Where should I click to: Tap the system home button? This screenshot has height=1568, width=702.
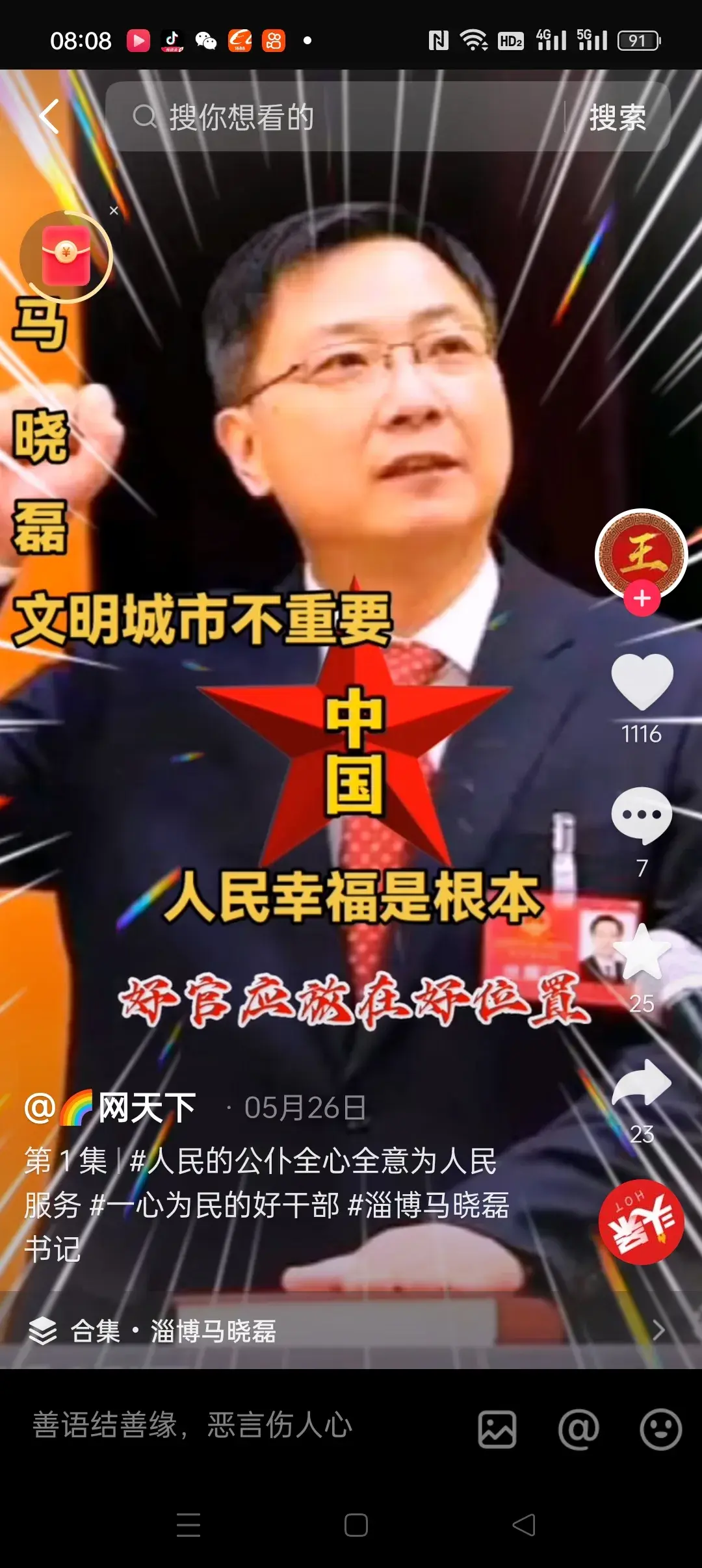click(356, 1525)
